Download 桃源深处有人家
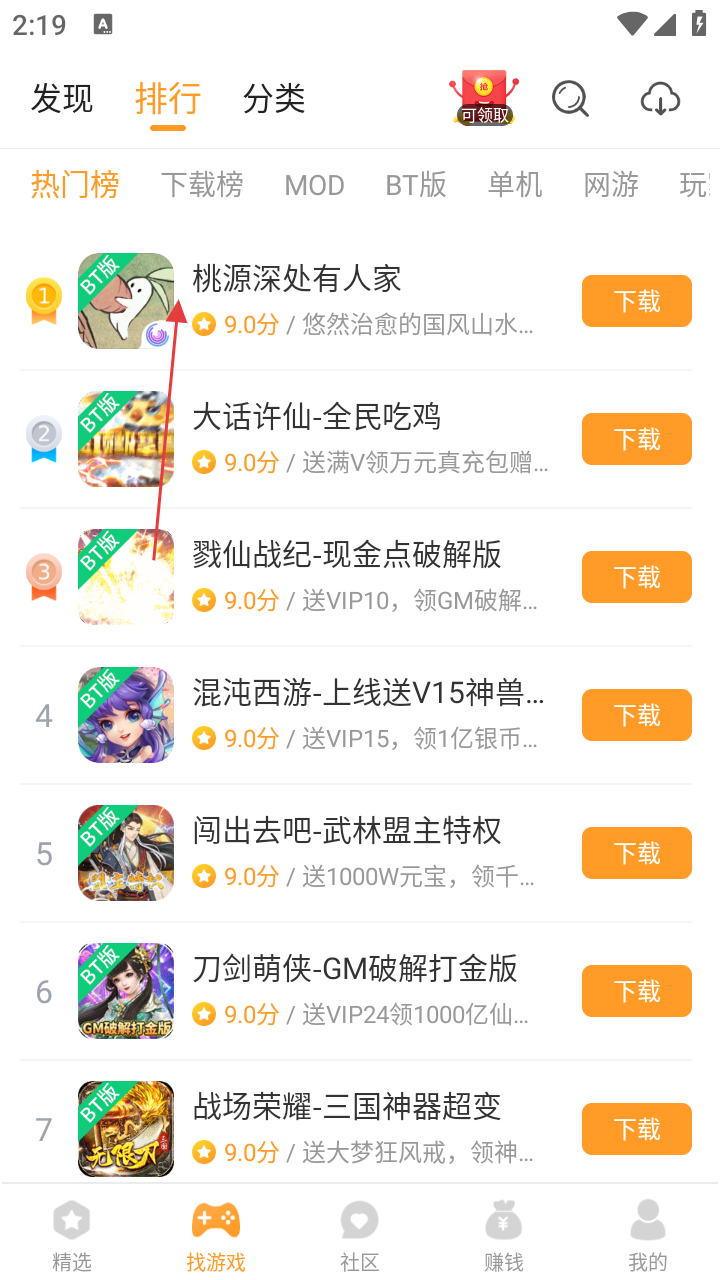 point(636,301)
